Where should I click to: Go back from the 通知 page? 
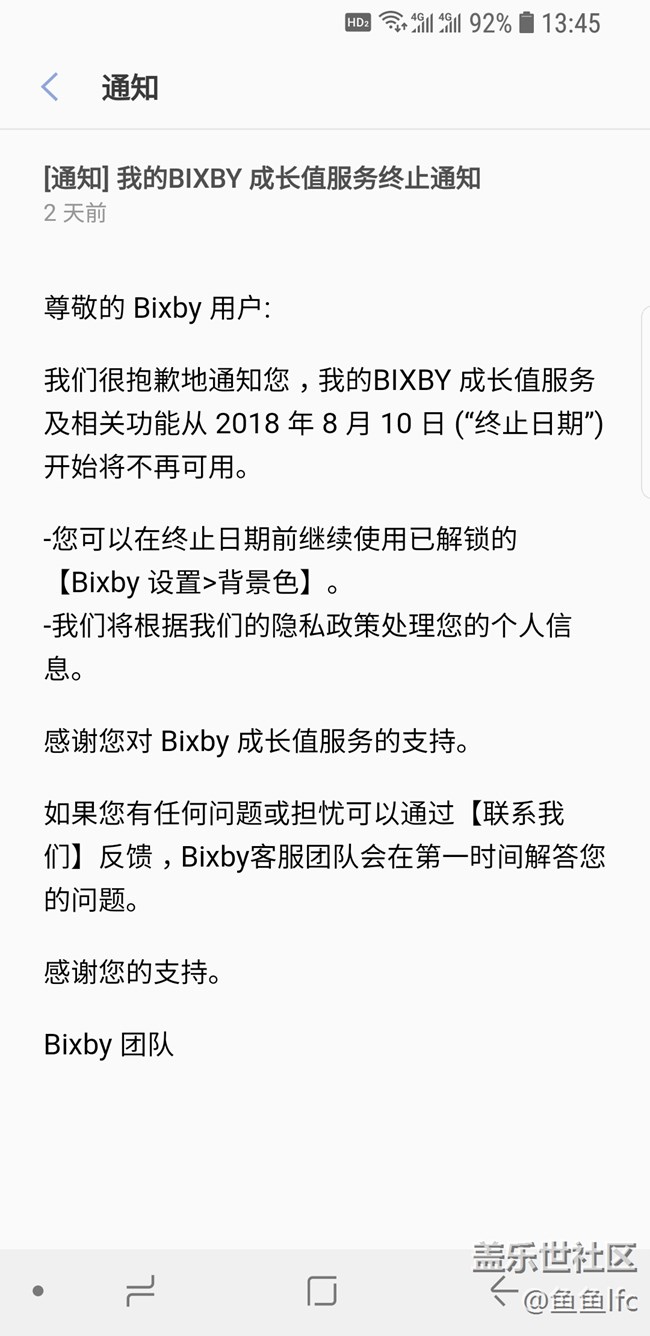click(x=50, y=87)
